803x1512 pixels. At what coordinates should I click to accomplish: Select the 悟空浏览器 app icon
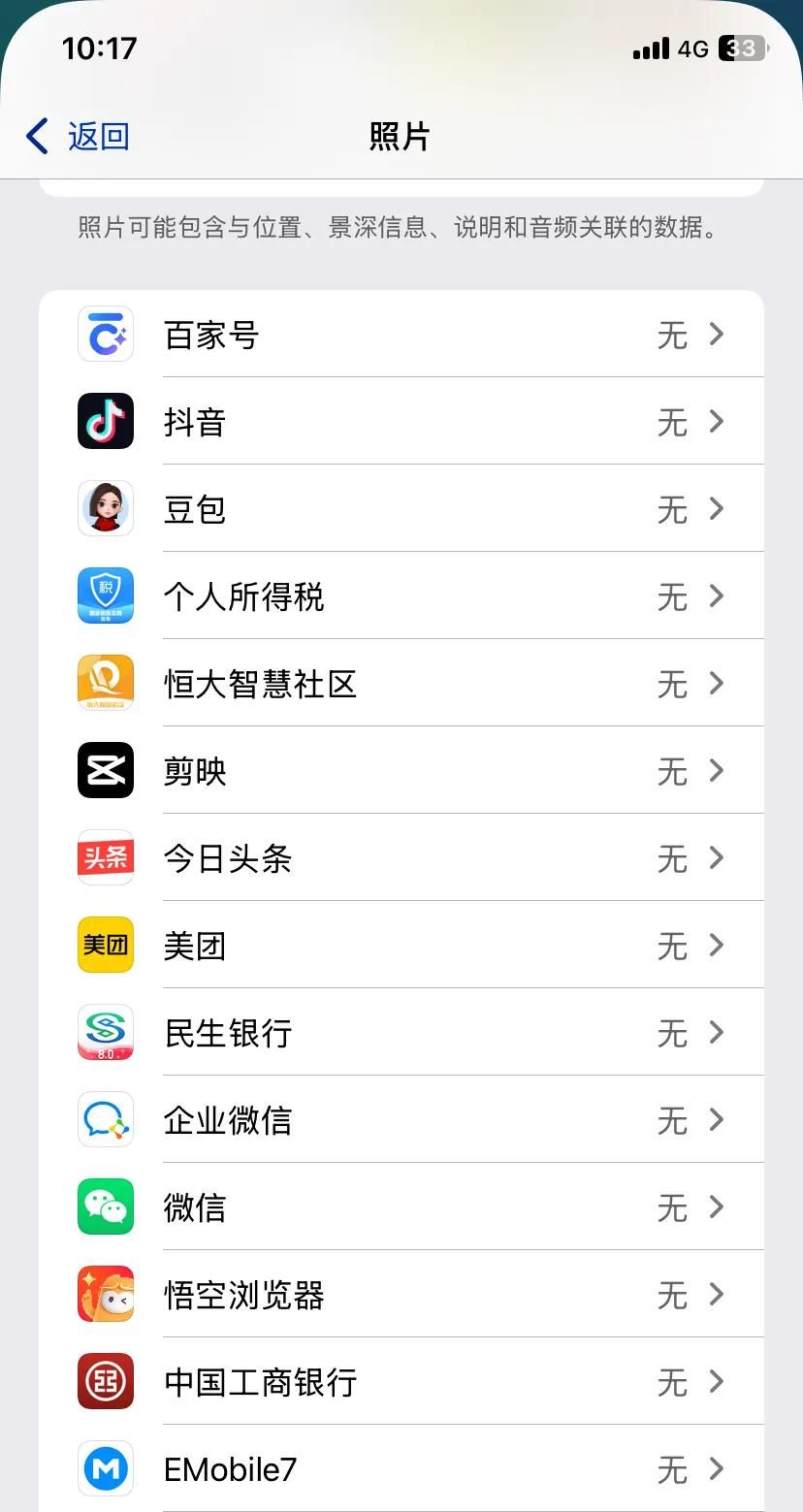105,1294
